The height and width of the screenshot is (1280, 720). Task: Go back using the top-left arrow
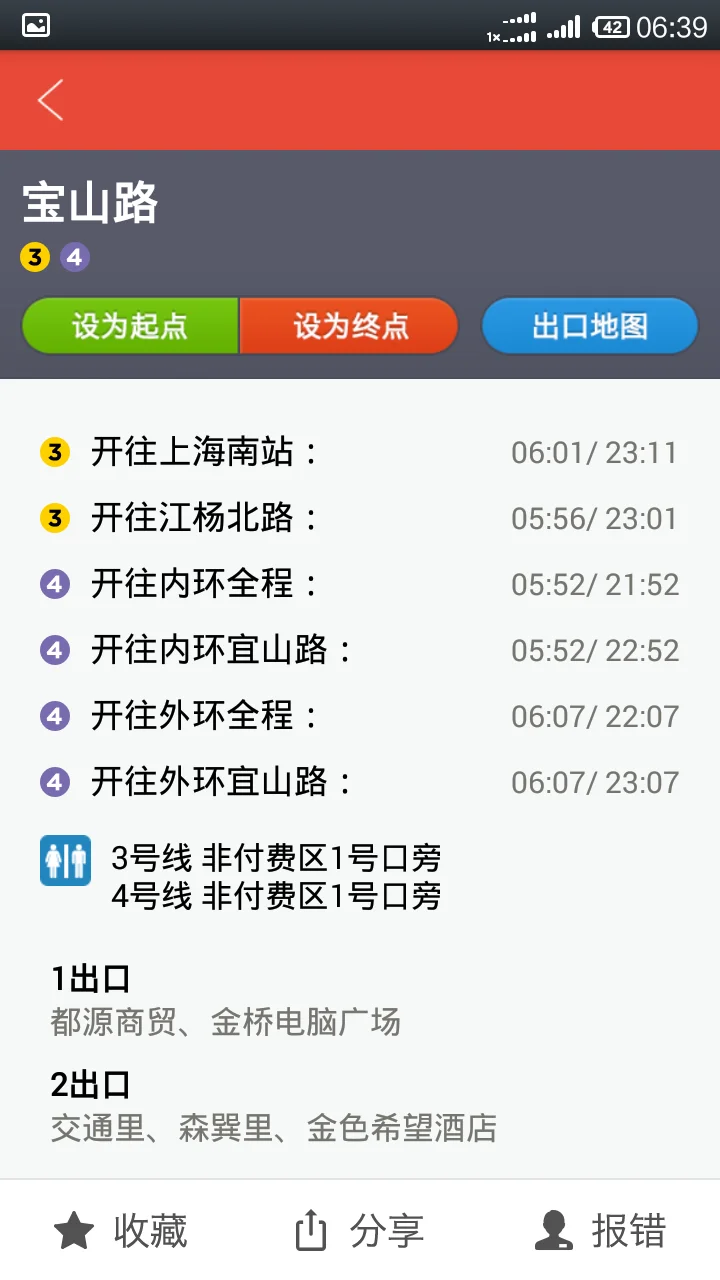50,100
